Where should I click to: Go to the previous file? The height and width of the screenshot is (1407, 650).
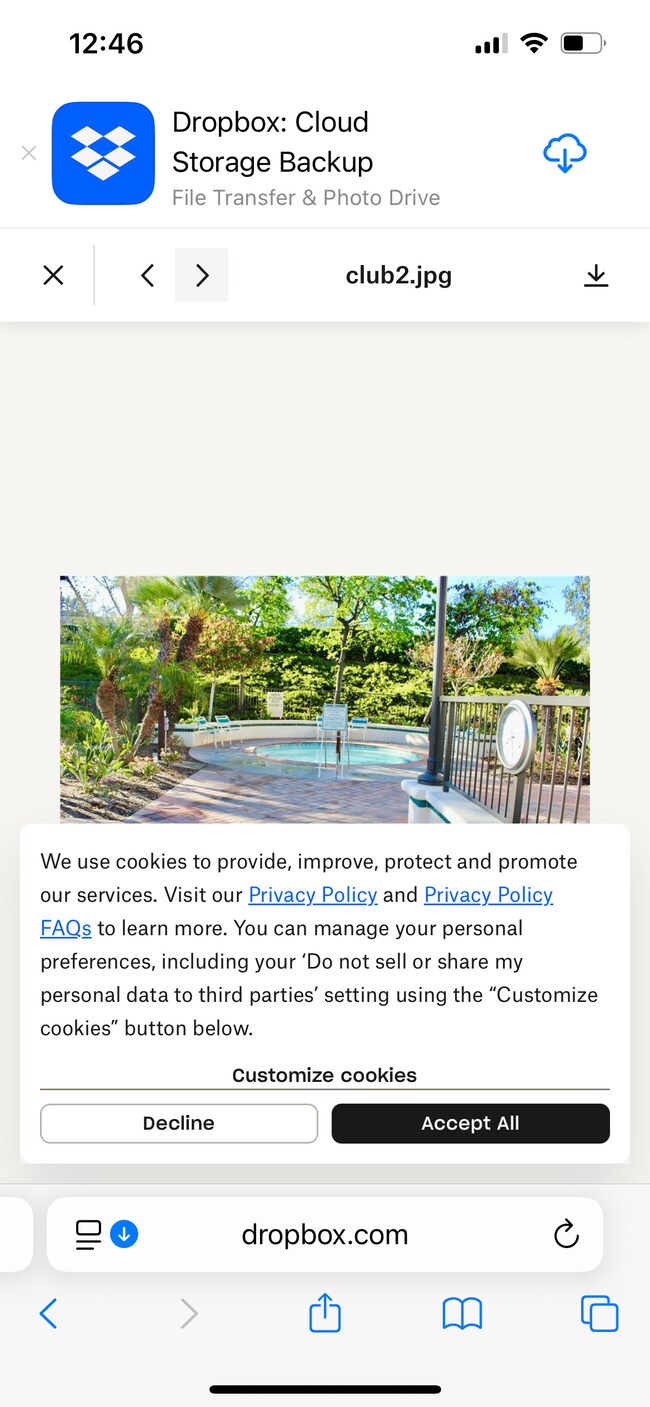(147, 275)
